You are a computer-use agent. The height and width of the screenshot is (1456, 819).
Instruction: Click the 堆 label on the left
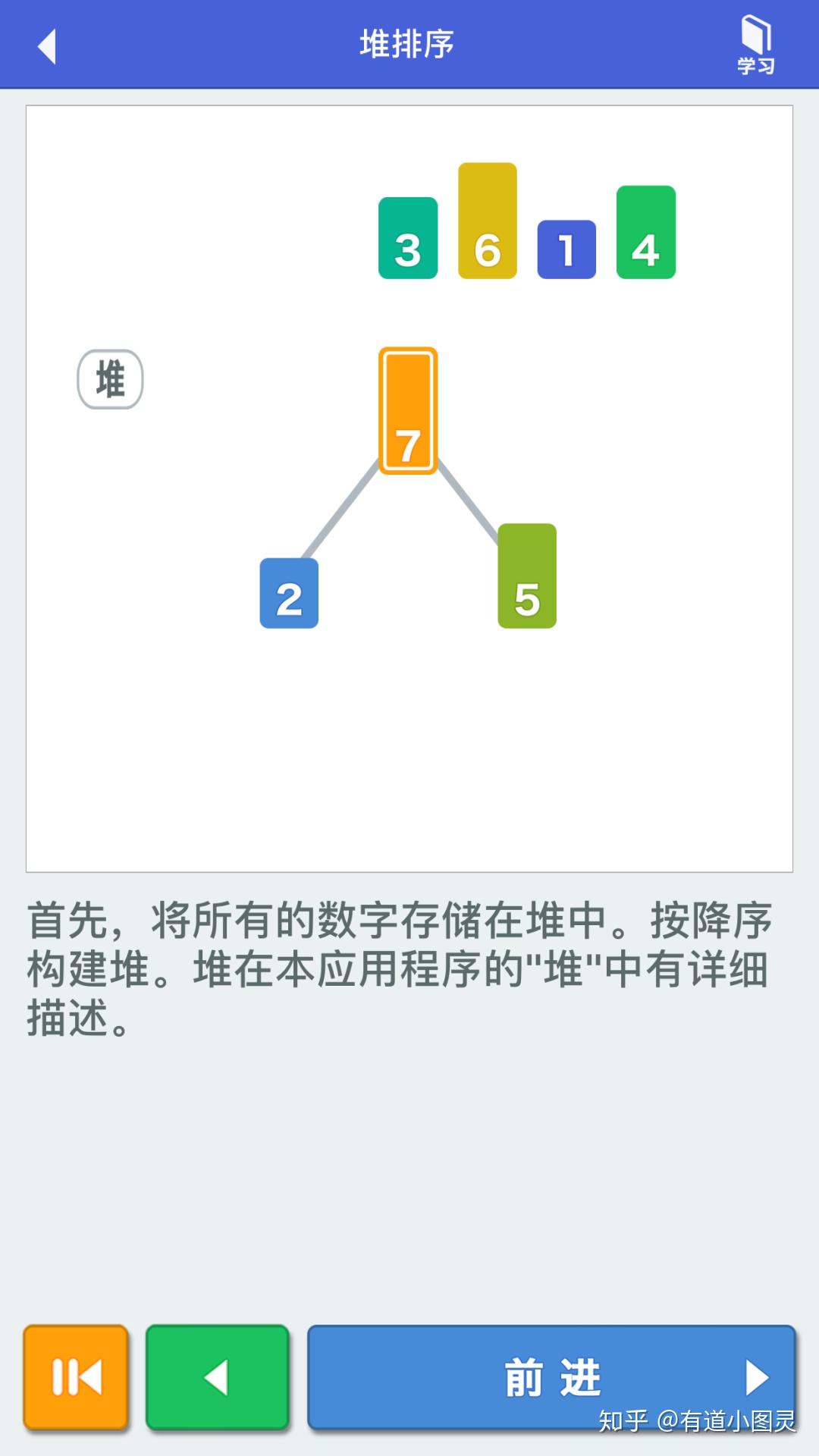(111, 379)
